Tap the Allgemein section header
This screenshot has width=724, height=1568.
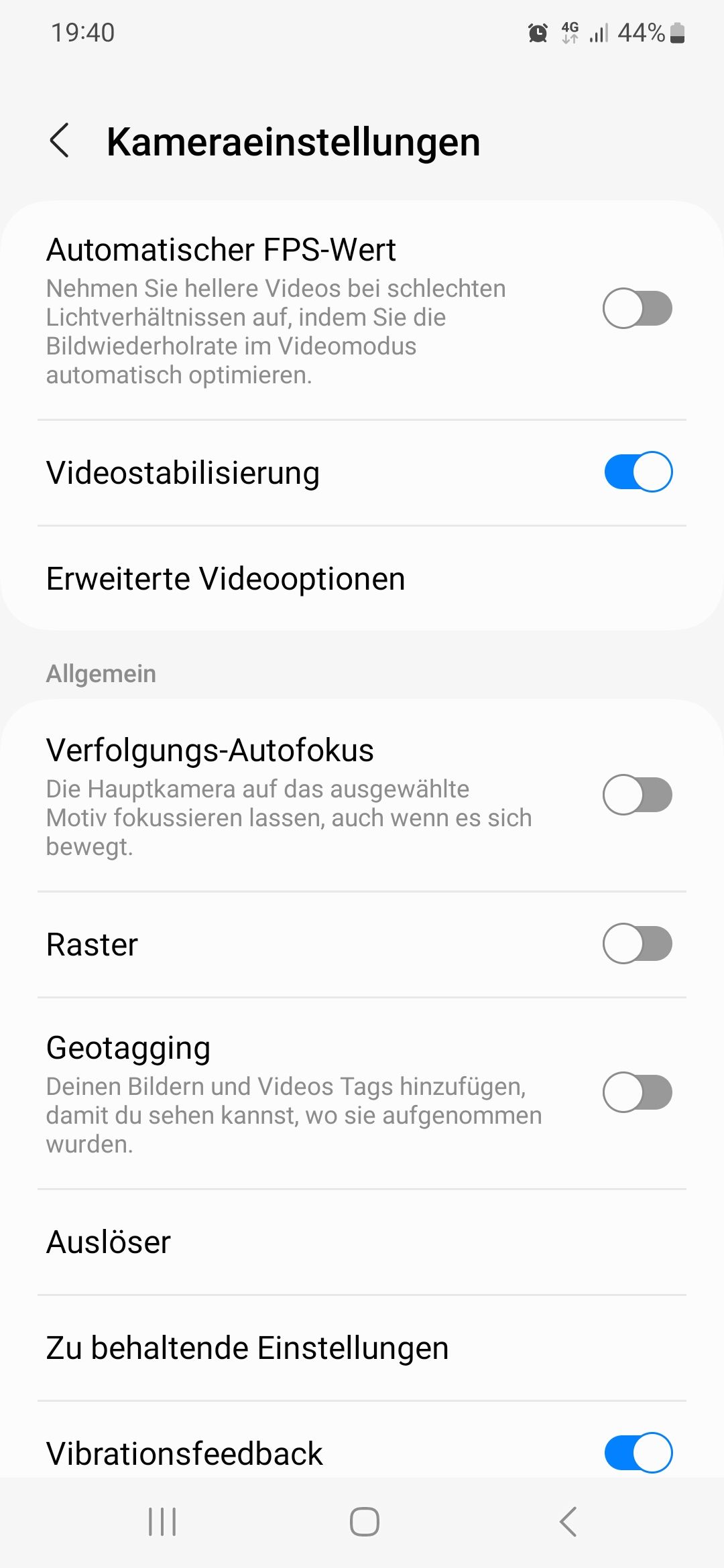(101, 673)
